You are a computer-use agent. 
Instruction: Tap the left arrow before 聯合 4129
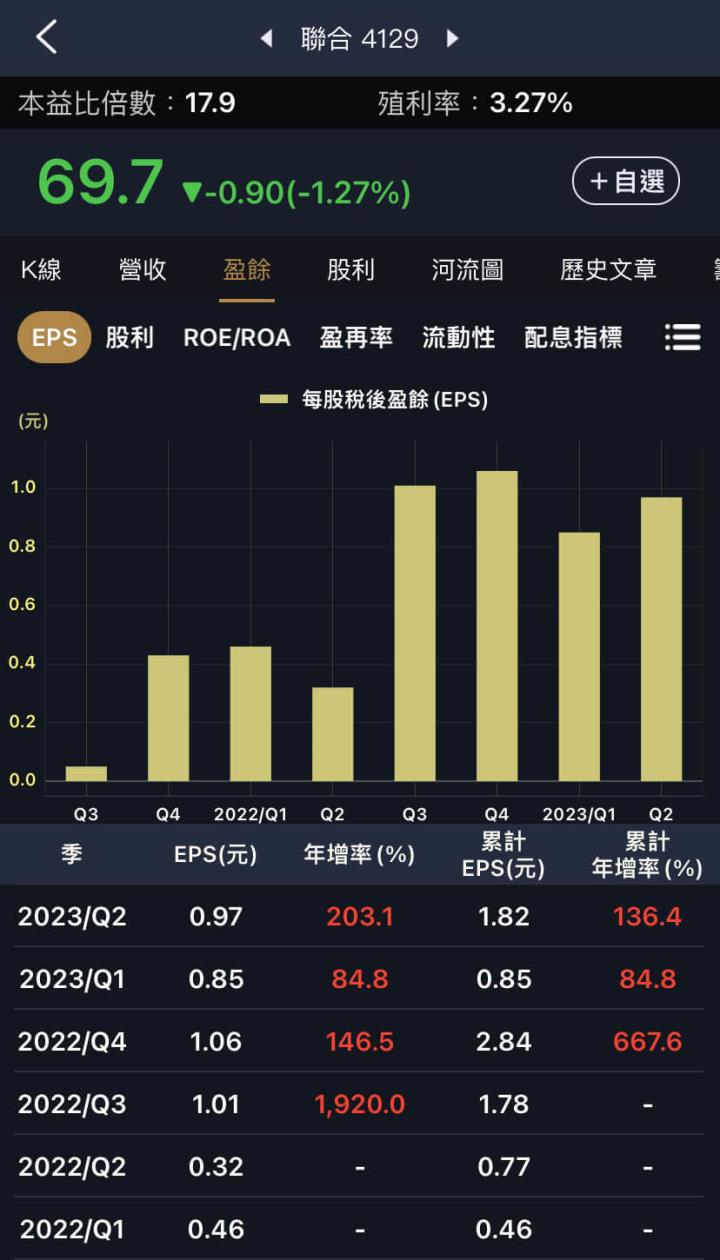(x=267, y=38)
